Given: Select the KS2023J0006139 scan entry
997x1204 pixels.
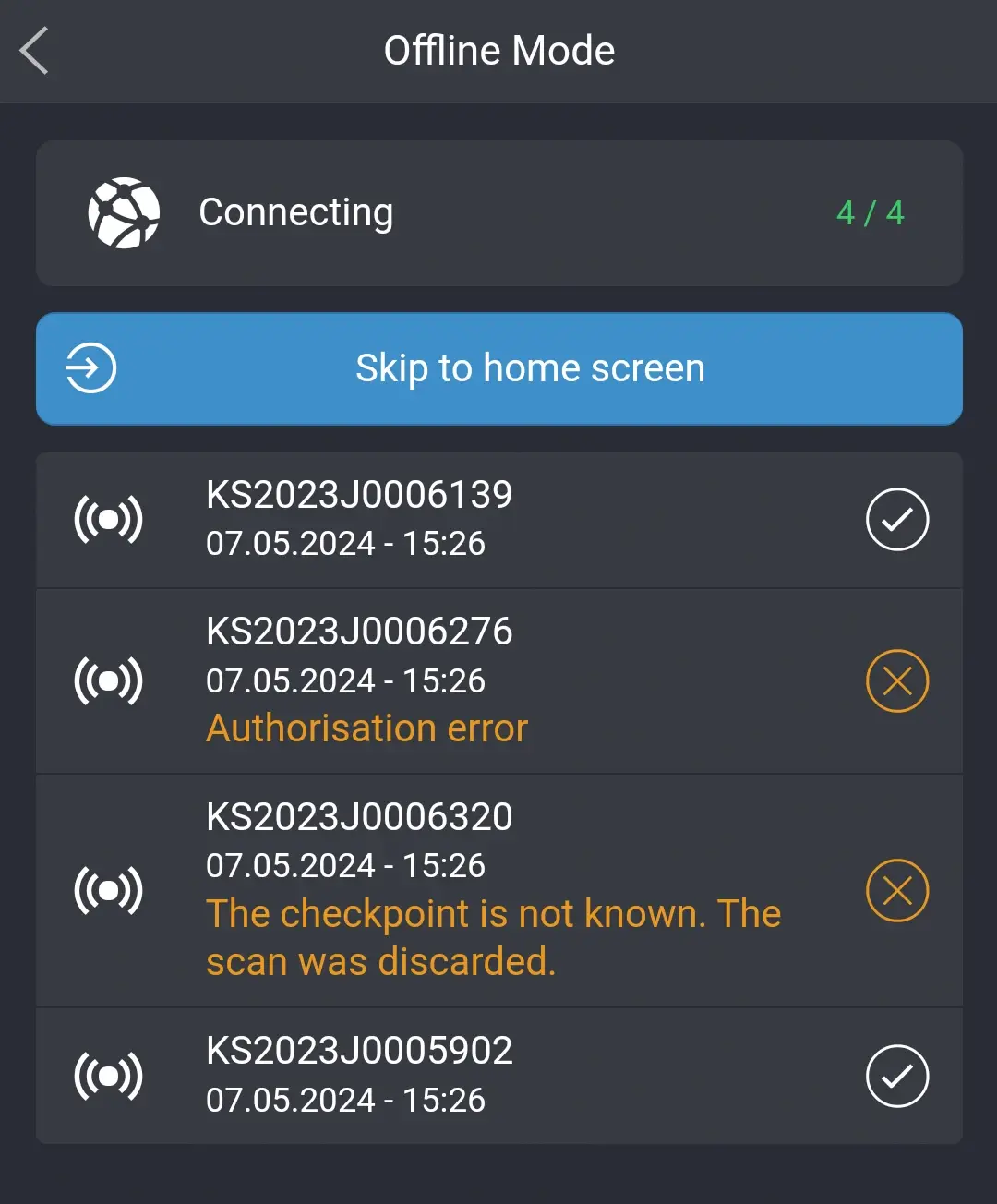Looking at the screenshot, I should [x=498, y=519].
